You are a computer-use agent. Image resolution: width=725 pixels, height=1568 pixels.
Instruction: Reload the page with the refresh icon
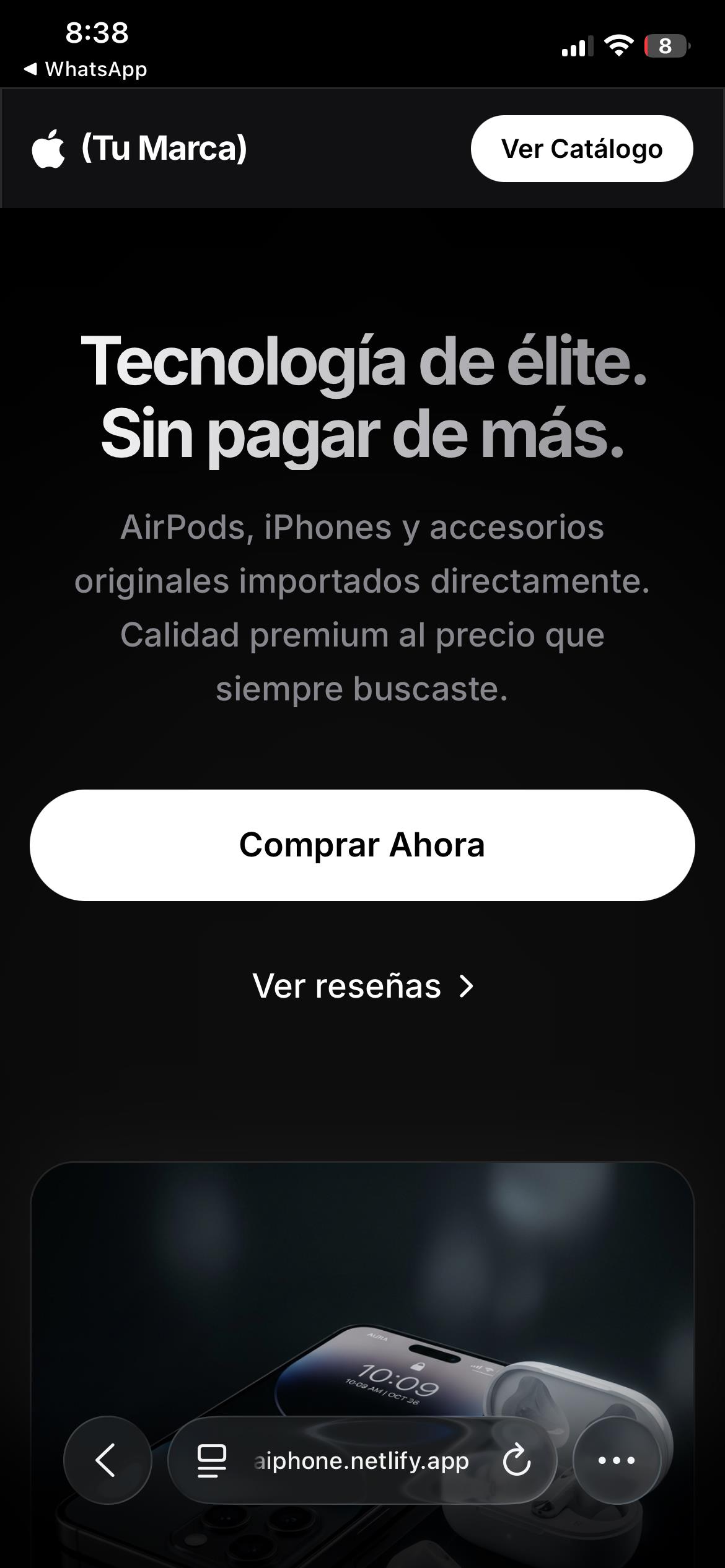pyautogui.click(x=517, y=1461)
